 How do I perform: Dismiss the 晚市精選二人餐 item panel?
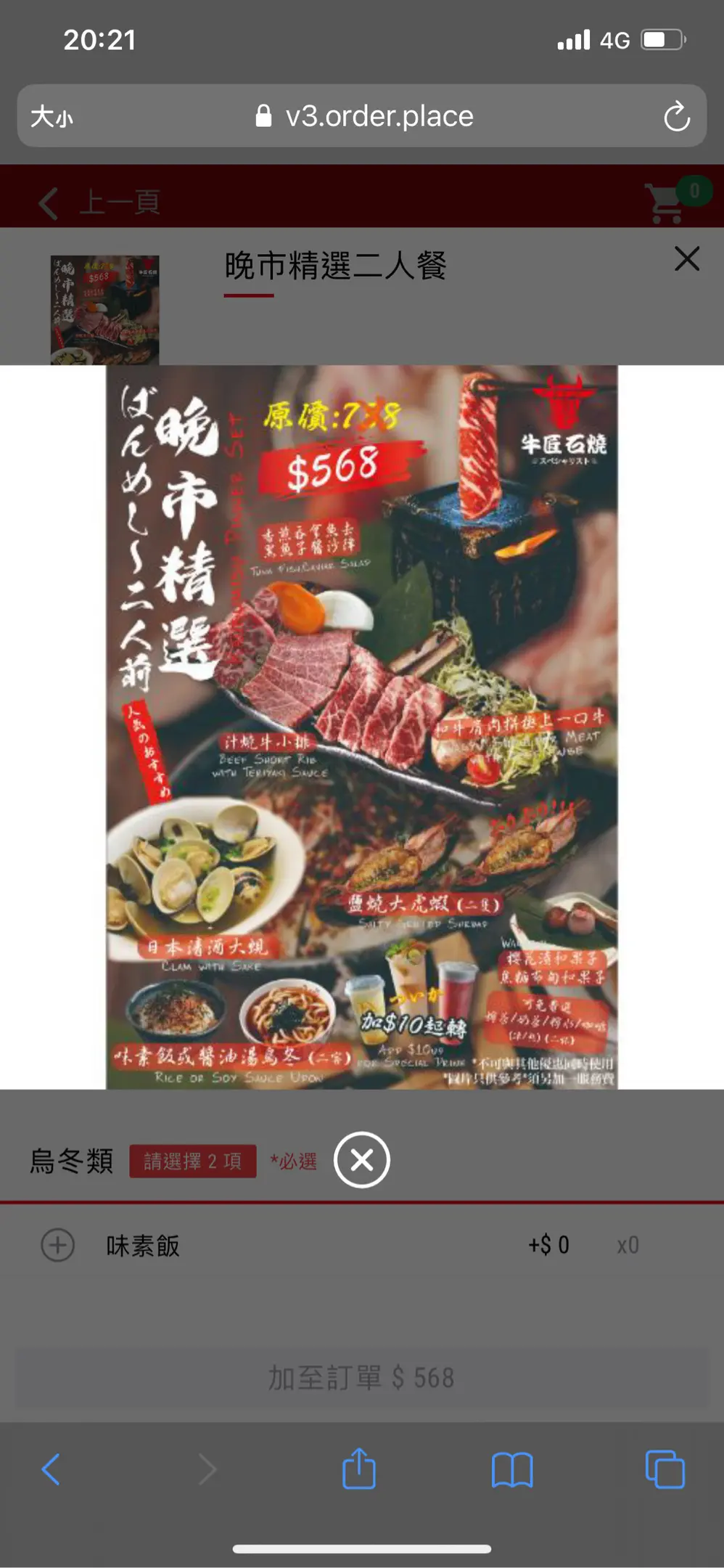click(x=686, y=259)
